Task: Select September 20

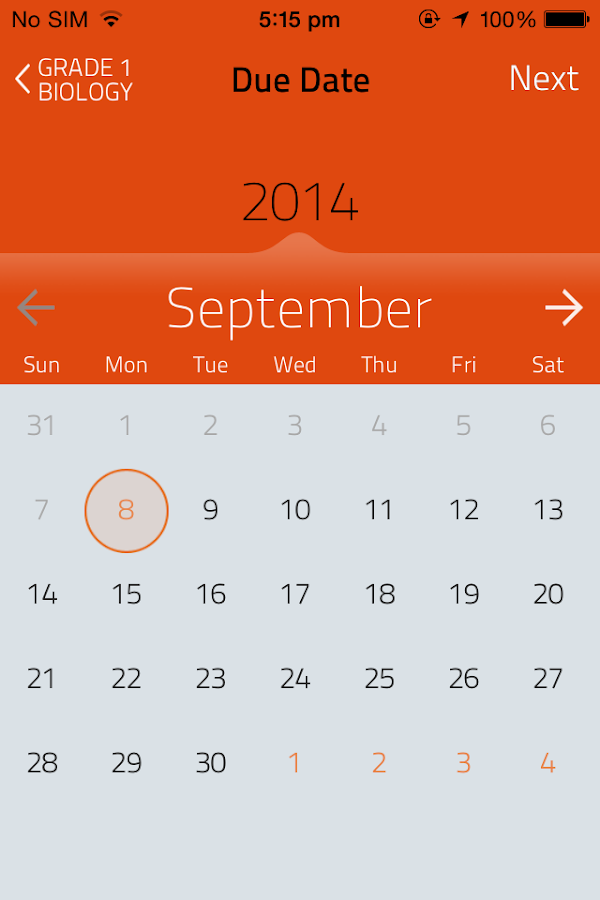Action: point(548,595)
